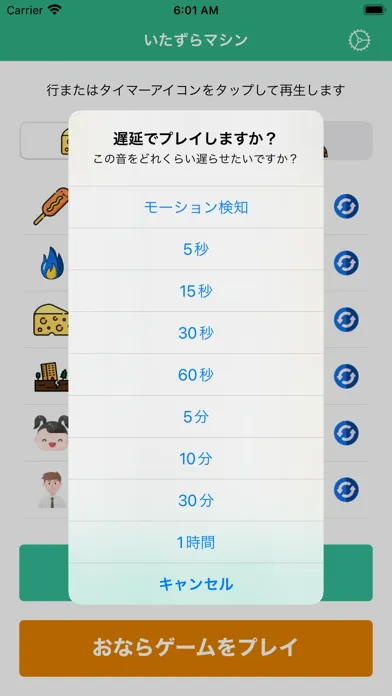This screenshot has width=392, height=696.
Task: Set the delay to 60秒
Action: coord(196,375)
